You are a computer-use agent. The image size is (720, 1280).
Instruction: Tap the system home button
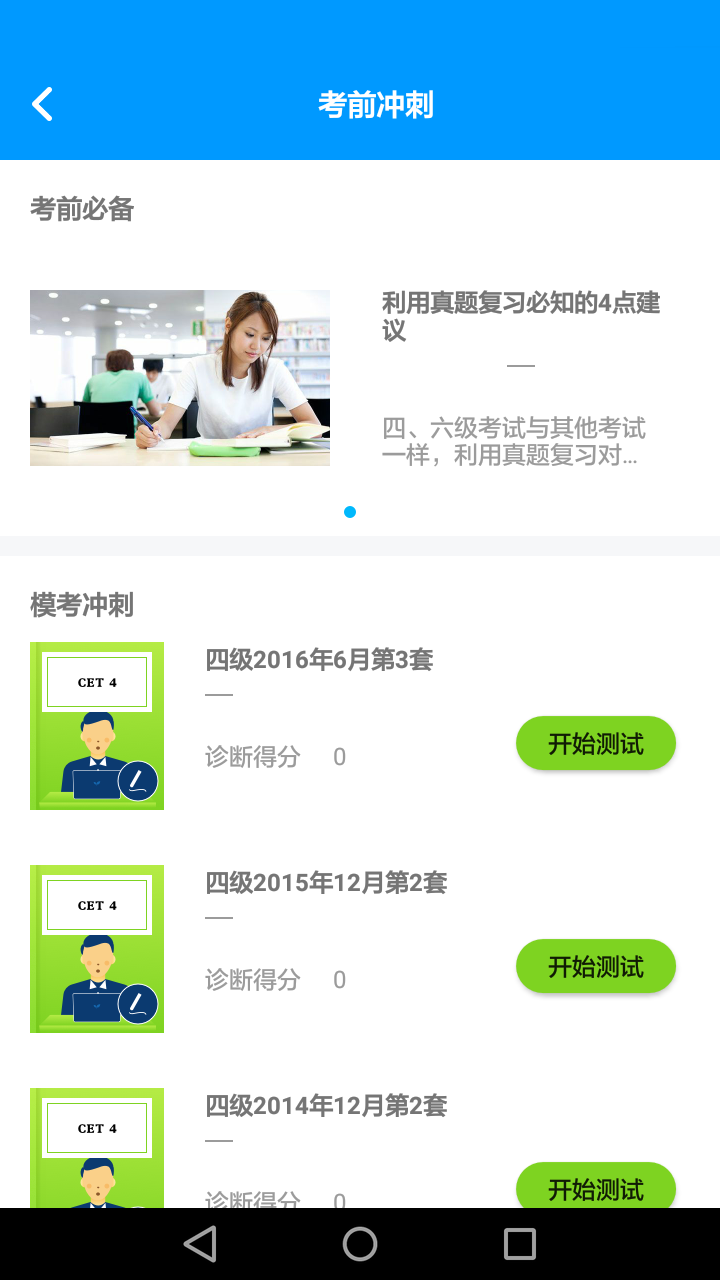pos(360,1244)
